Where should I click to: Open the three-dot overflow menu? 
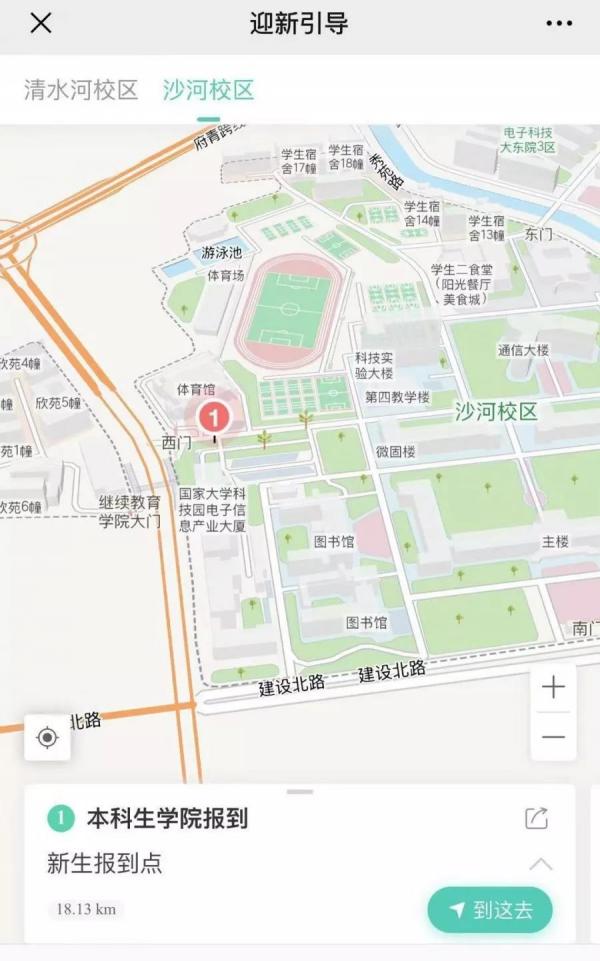559,23
